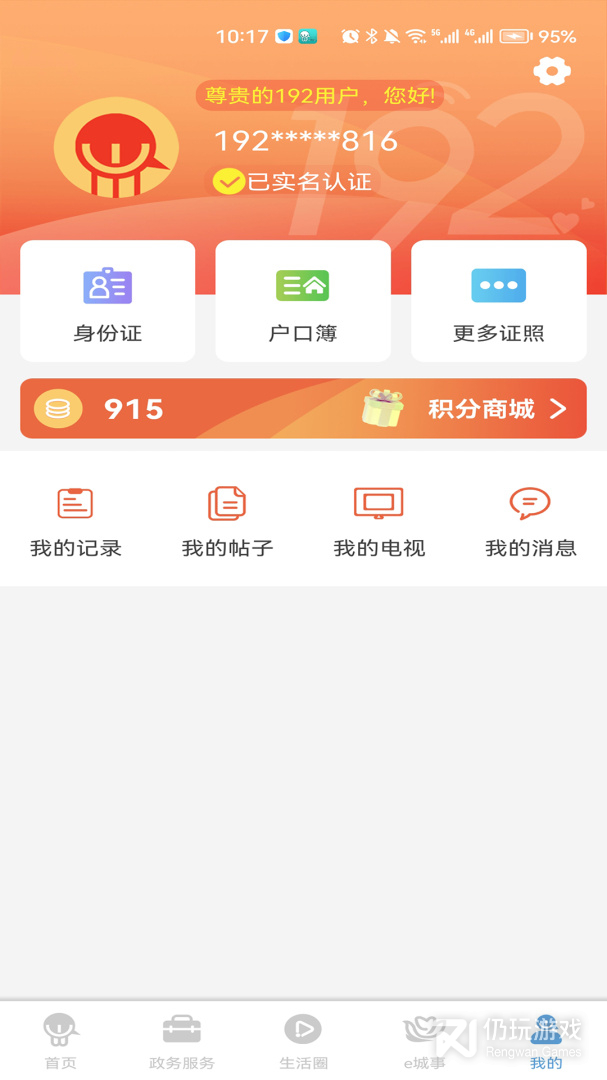The image size is (607, 1080).
Task: Switch to the 首页 tab
Action: click(61, 1041)
